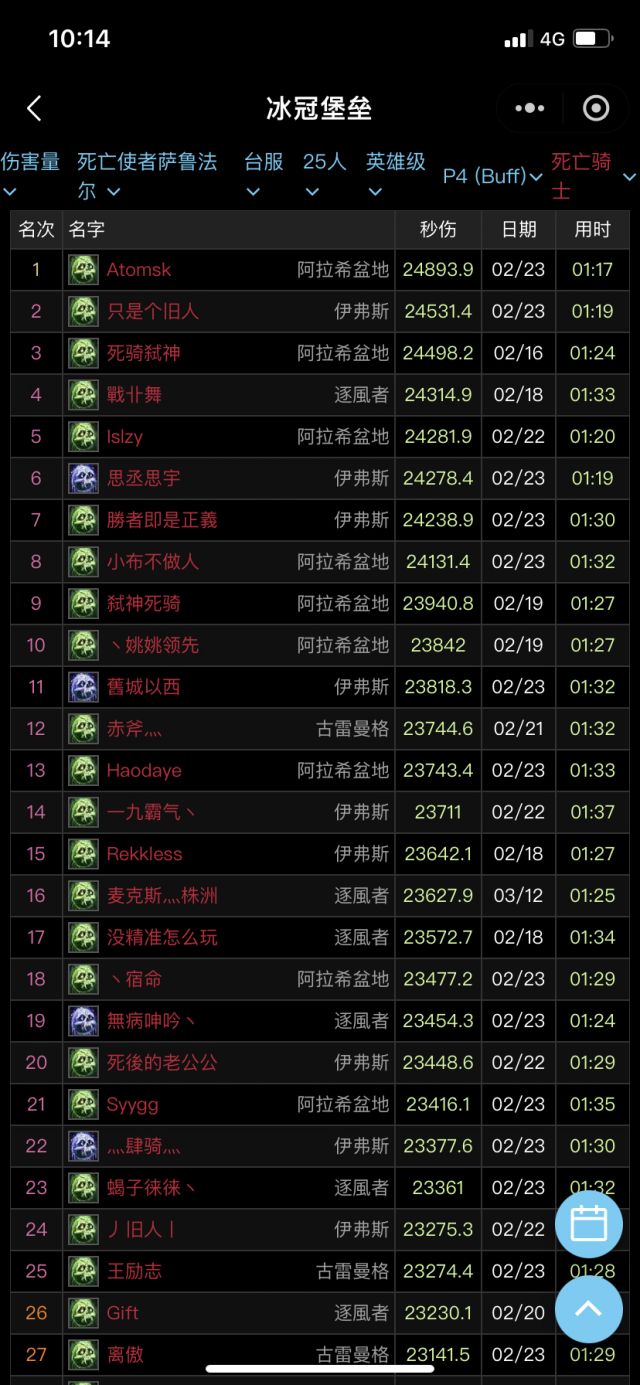Change the 台服 region dropdown

263,175
